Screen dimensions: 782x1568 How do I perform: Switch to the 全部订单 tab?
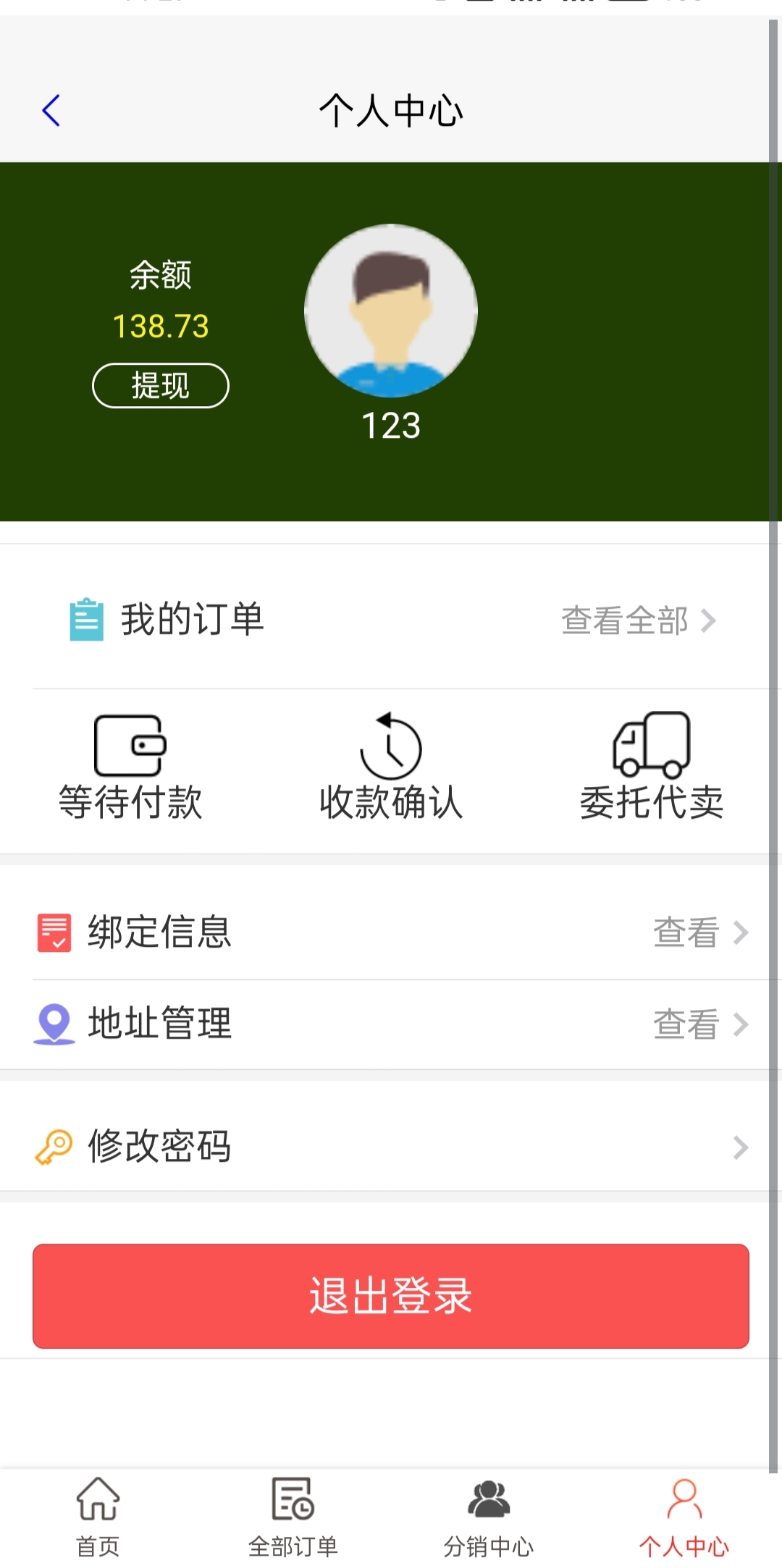293,1517
